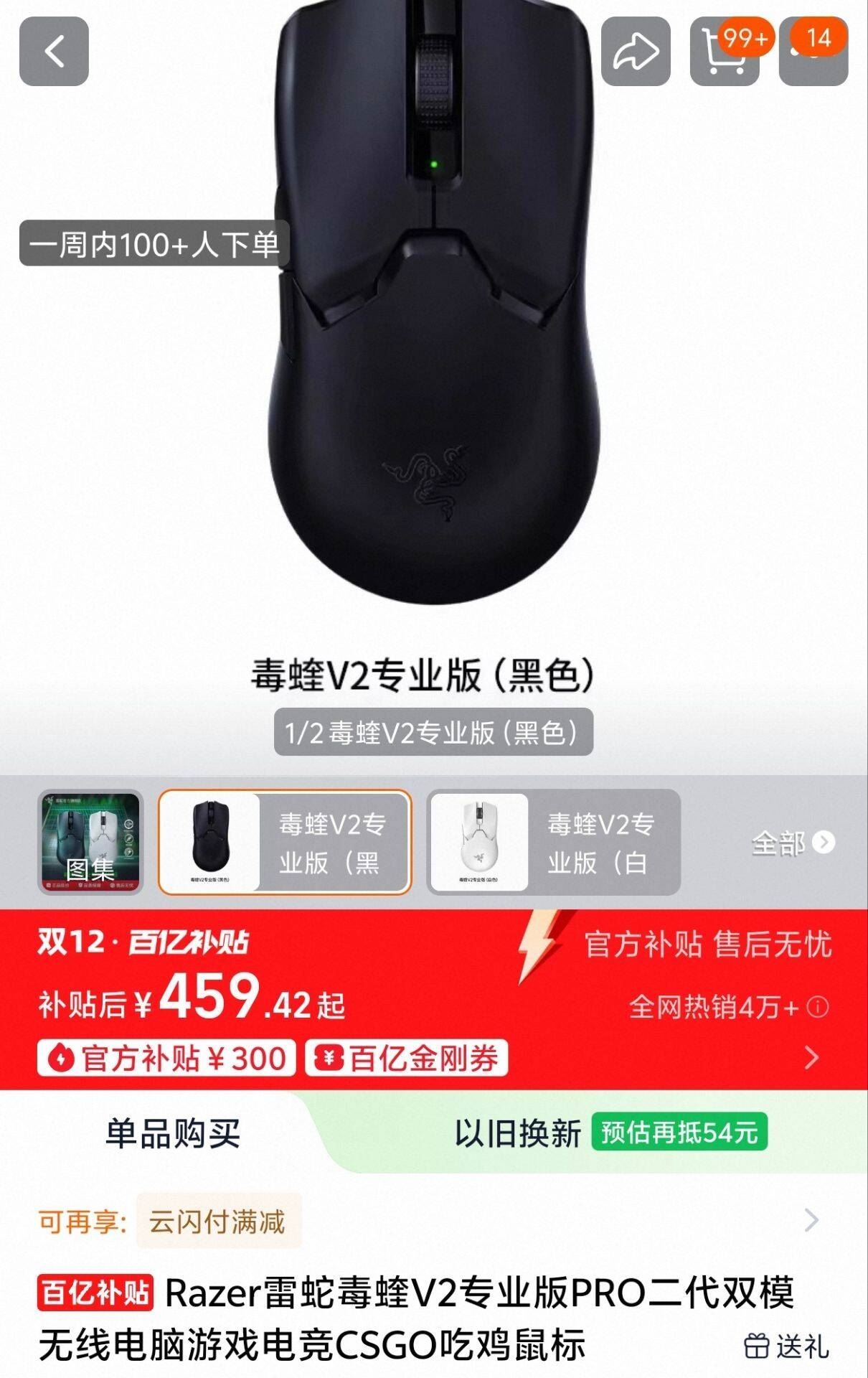The width and height of the screenshot is (868, 1378).
Task: Open the 全网热销4万+ info icon
Action: point(818,1007)
